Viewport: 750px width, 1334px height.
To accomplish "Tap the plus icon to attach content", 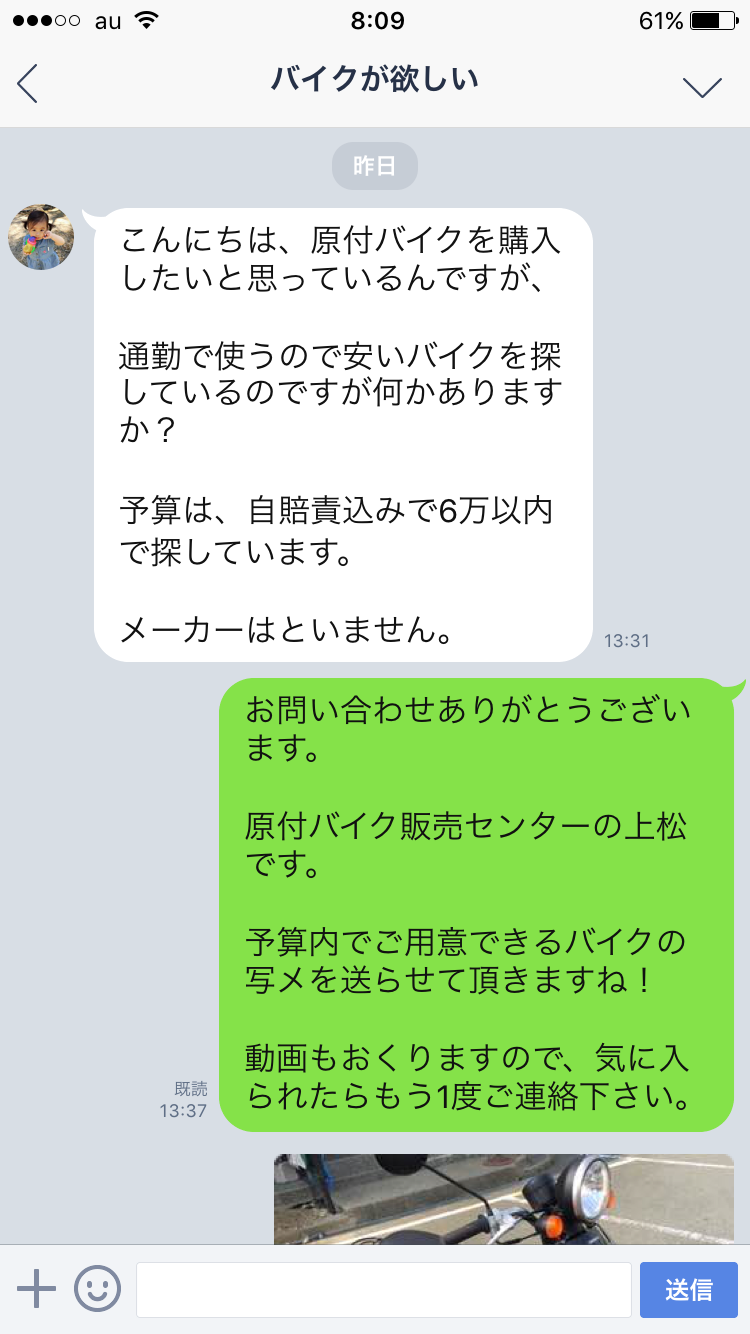I will [36, 1289].
